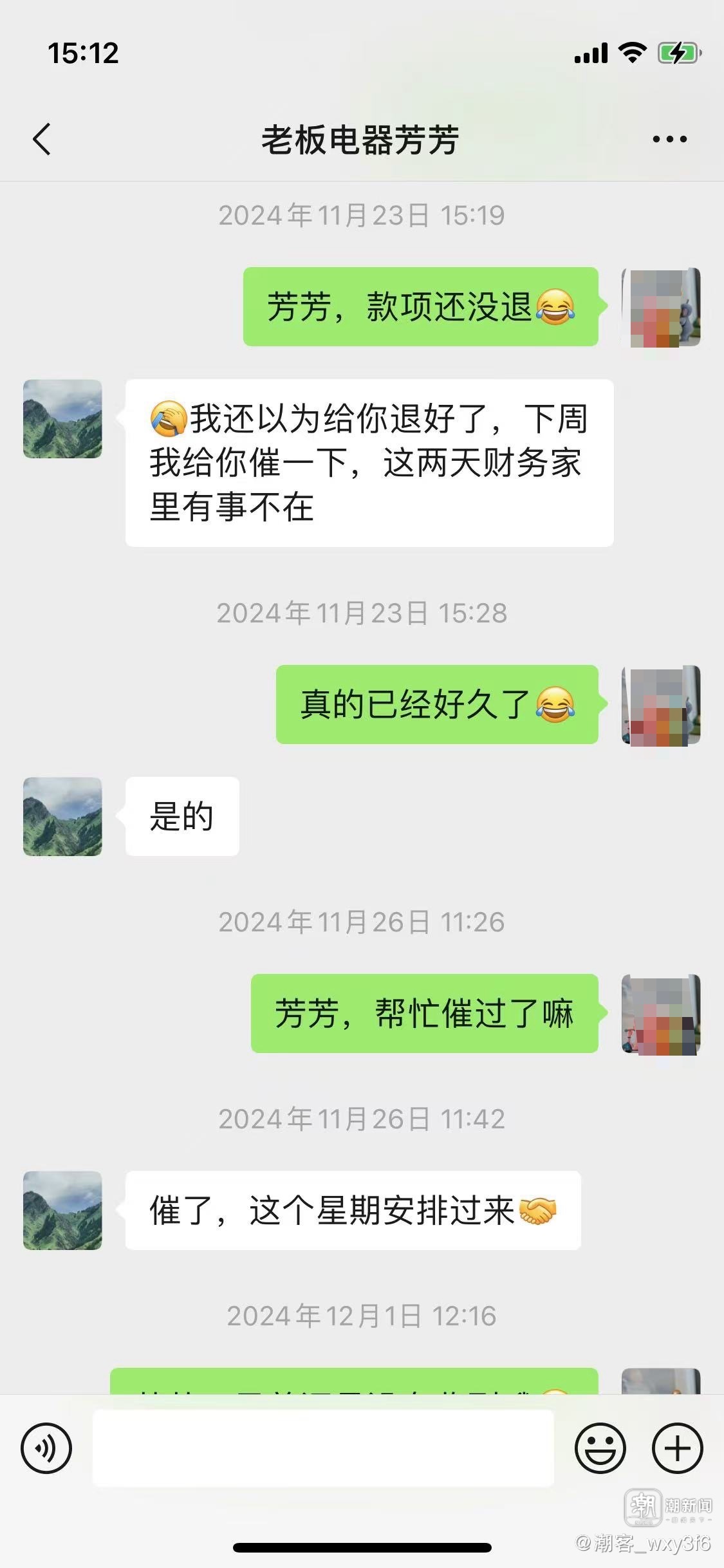
Task: Focus the message text field
Action: 323,1448
